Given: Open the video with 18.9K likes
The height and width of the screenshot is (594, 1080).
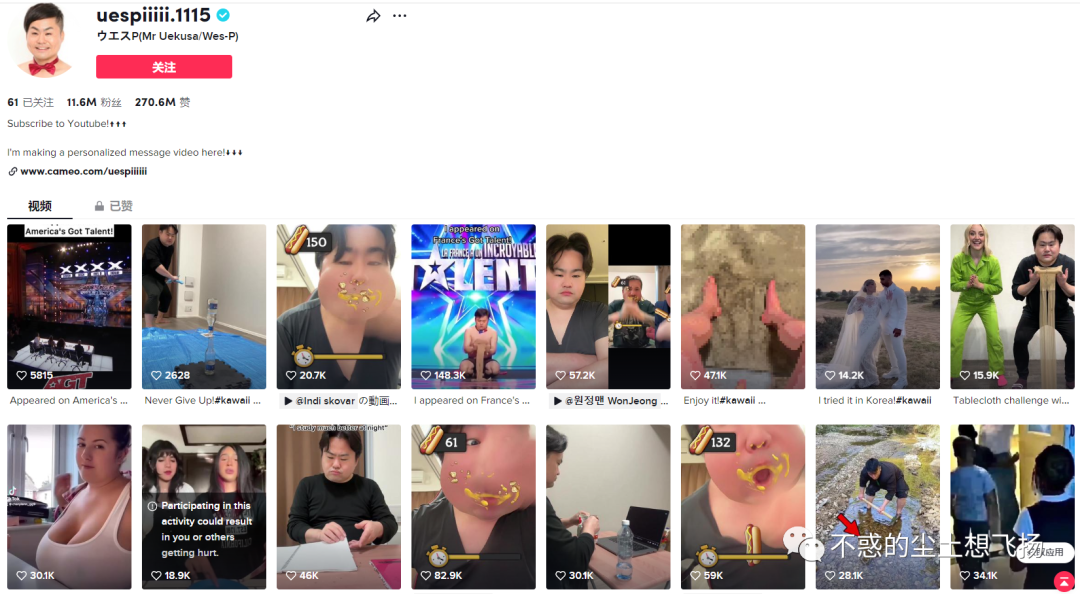Looking at the screenshot, I should point(204,506).
